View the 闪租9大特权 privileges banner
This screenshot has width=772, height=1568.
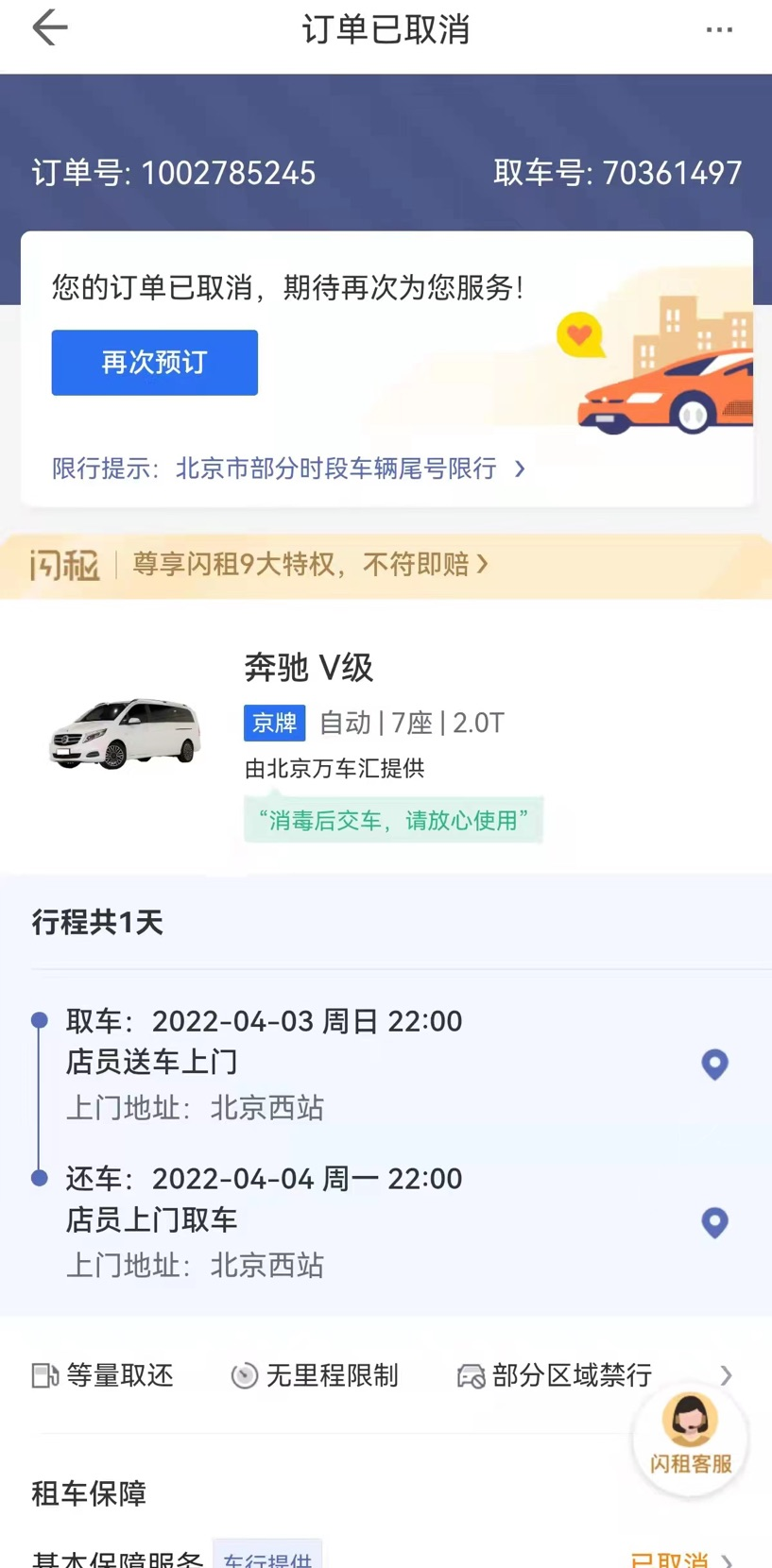click(x=310, y=565)
